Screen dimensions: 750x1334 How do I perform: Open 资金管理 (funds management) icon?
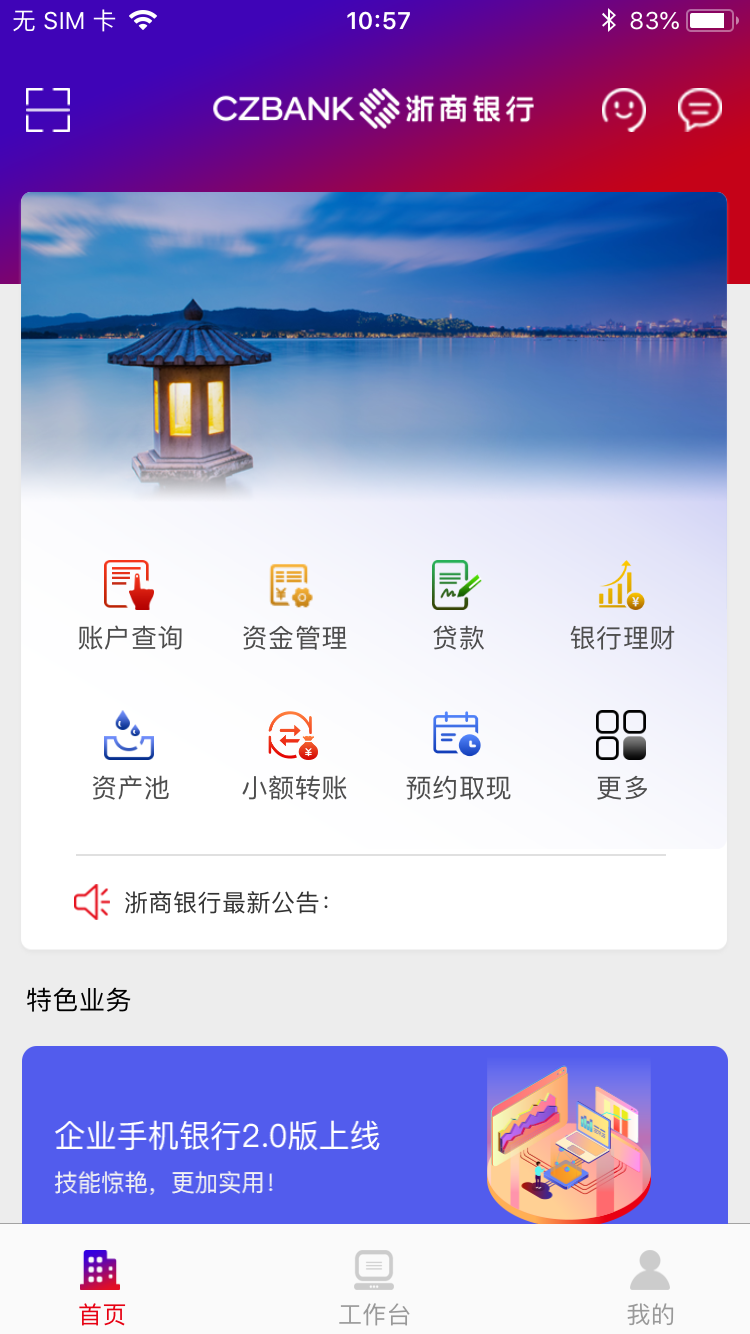click(293, 600)
